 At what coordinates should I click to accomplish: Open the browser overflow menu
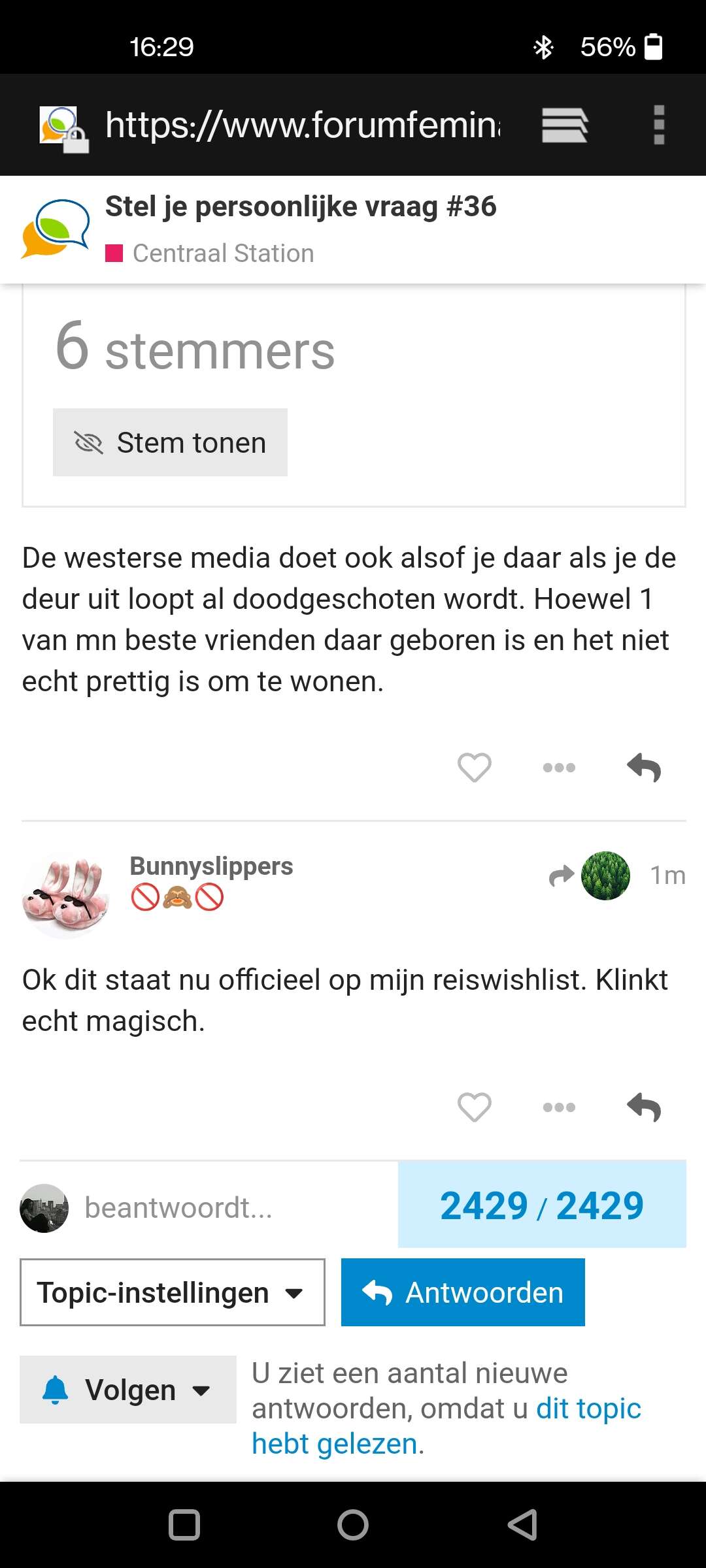click(659, 124)
